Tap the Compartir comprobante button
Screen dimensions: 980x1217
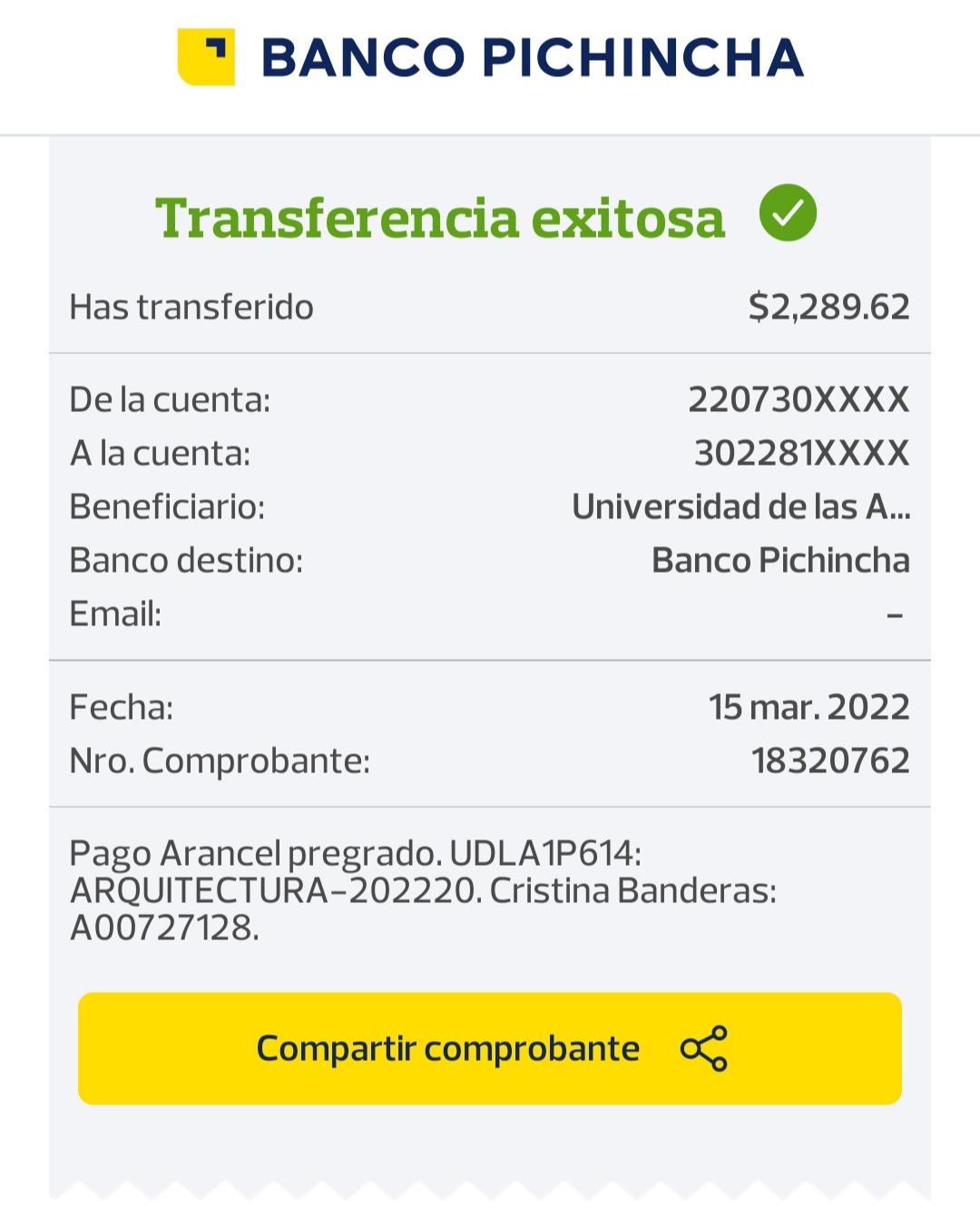(x=490, y=1048)
